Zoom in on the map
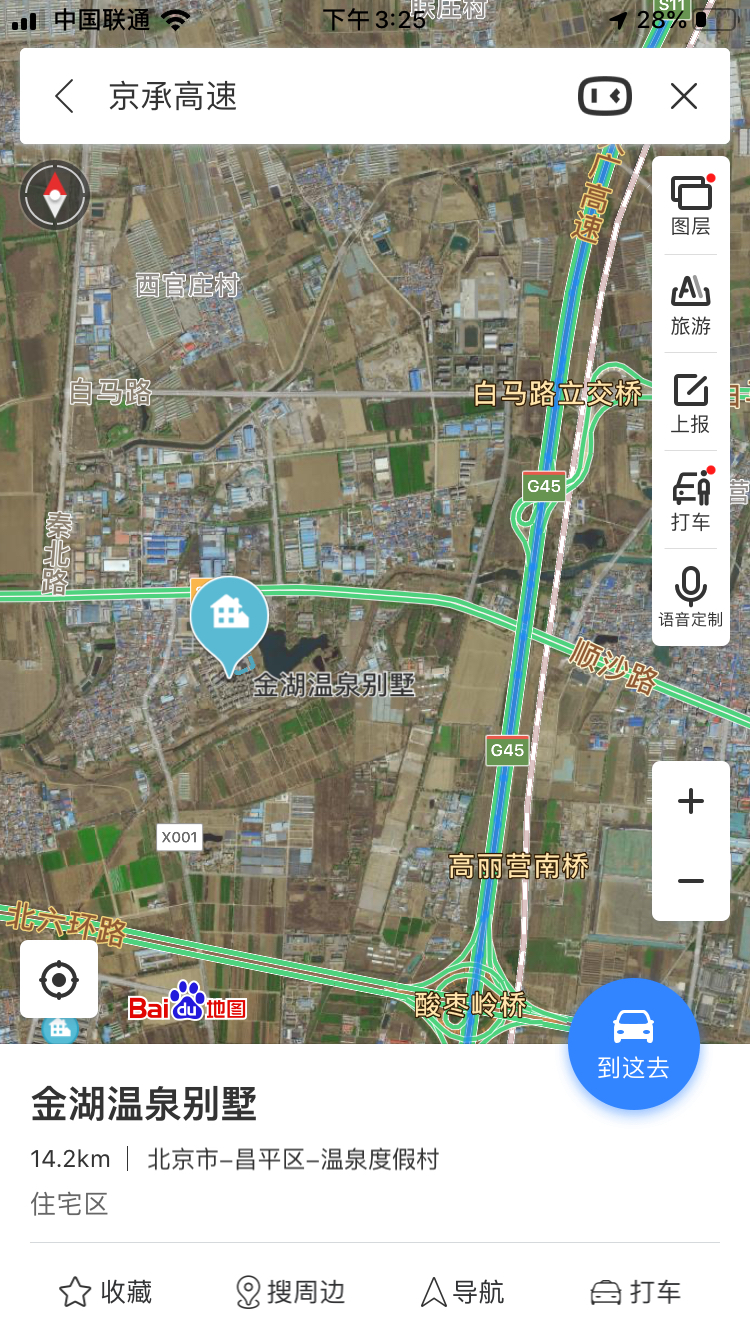 (x=691, y=801)
